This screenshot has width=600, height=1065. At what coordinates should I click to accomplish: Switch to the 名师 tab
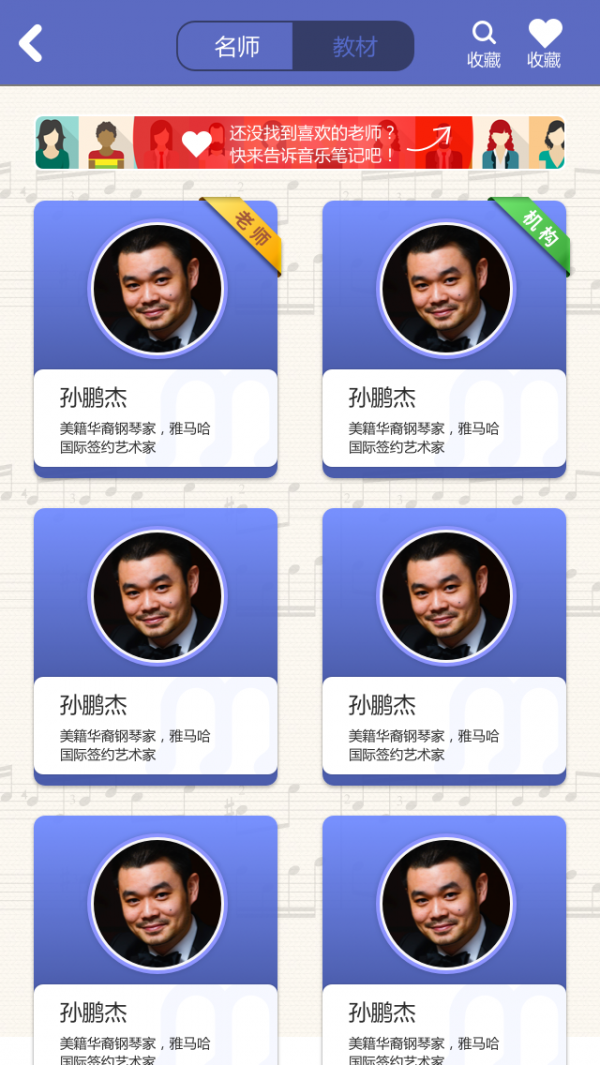(x=236, y=46)
